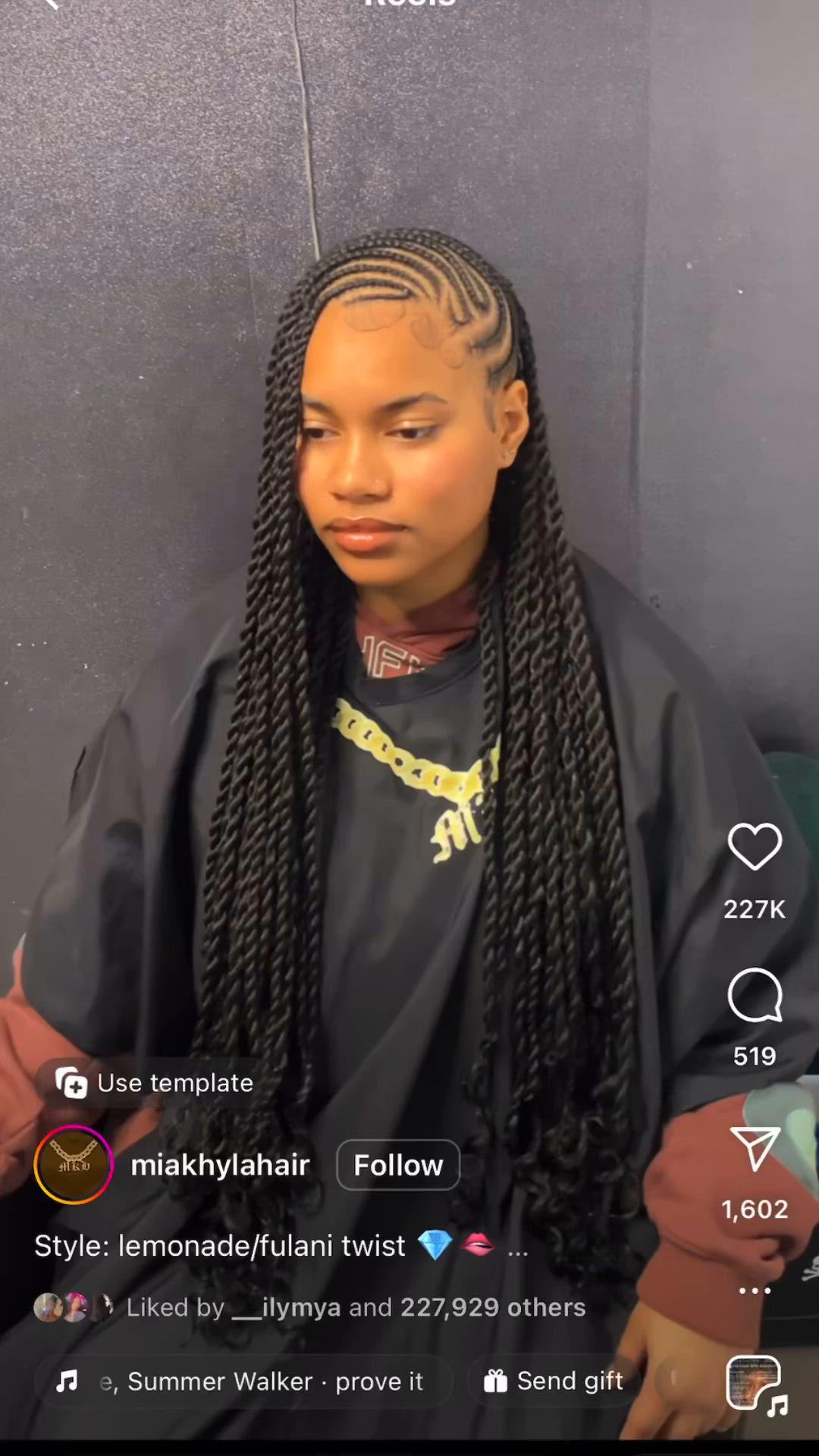
Task: Like this reel with the heart icon
Action: coord(755,846)
